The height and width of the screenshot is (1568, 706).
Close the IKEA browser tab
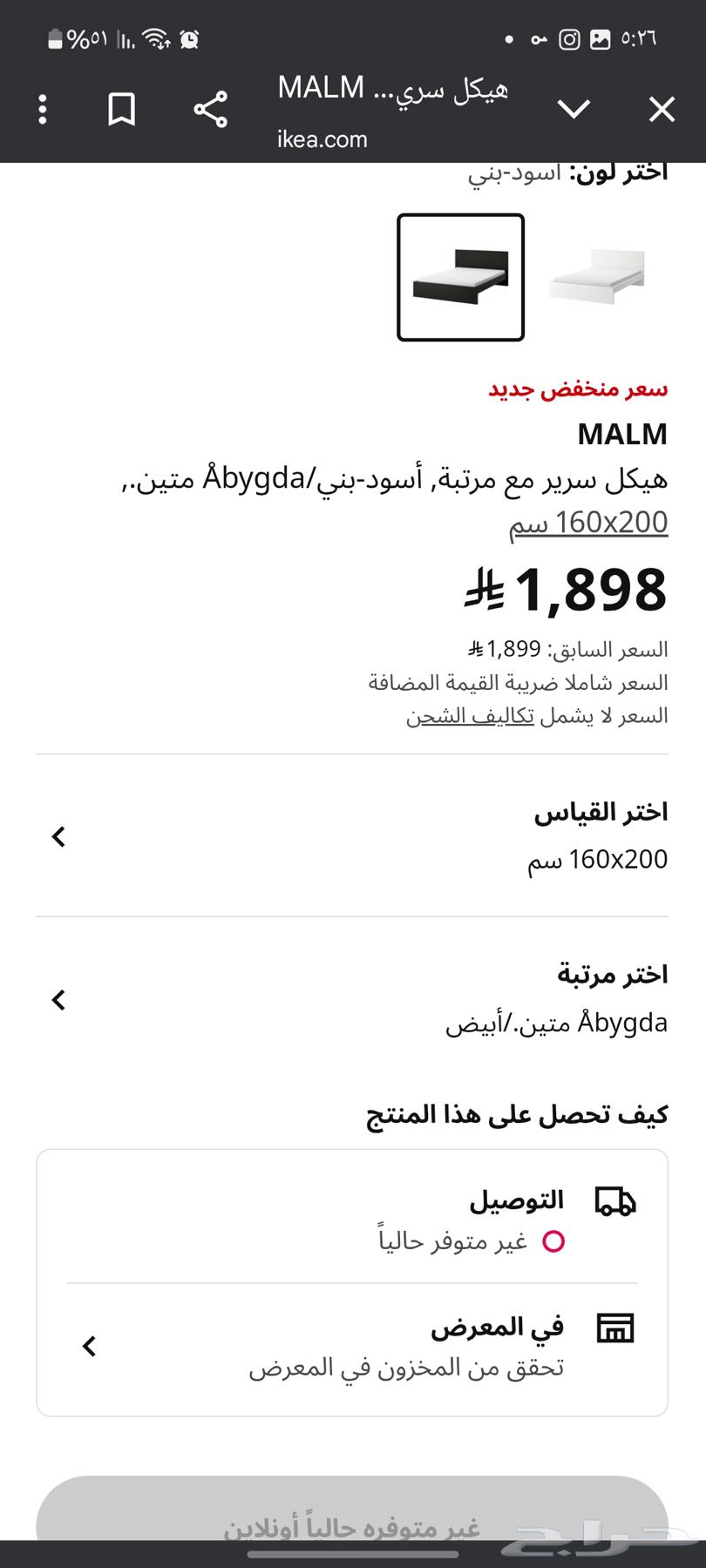pos(662,110)
